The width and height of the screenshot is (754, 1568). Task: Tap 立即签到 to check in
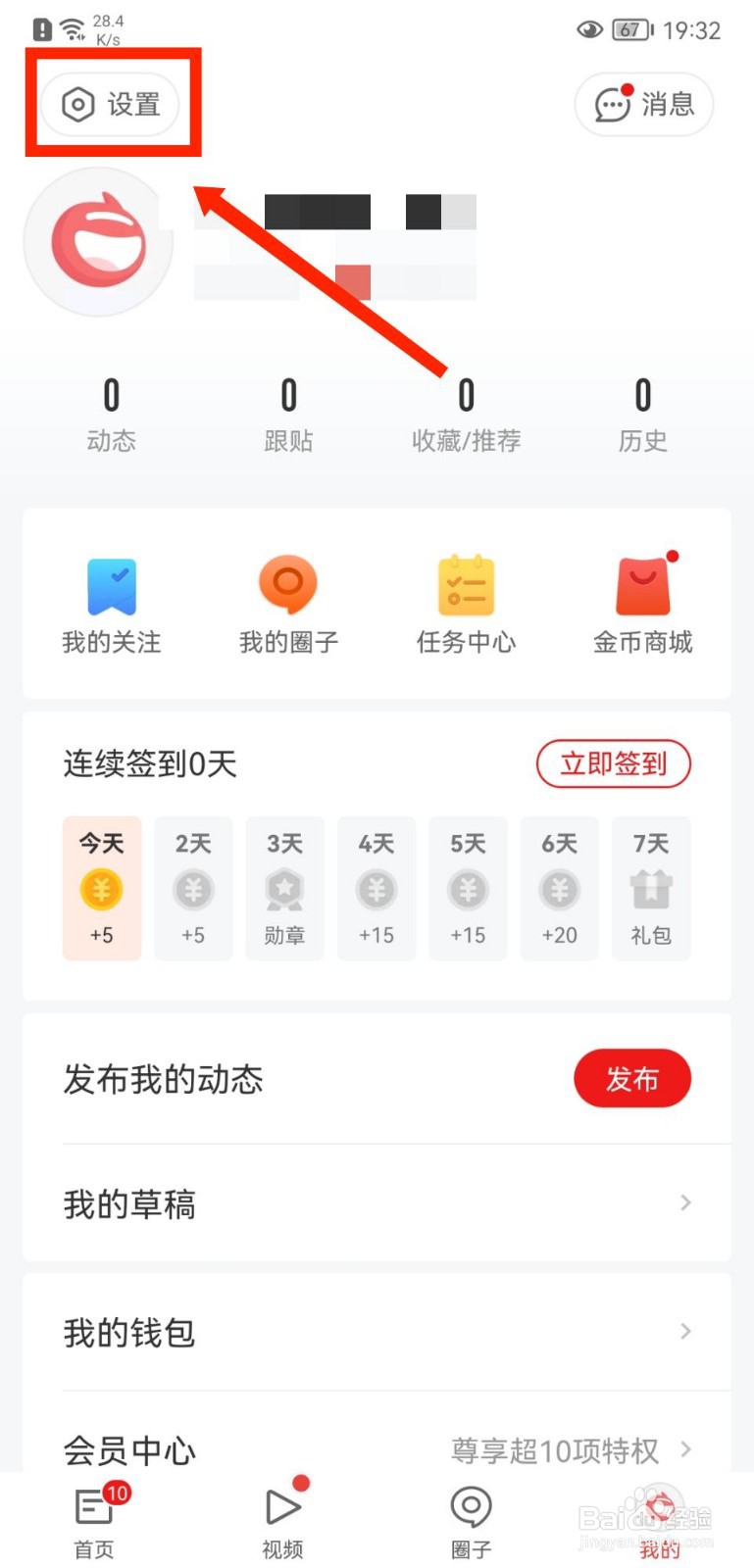point(614,763)
